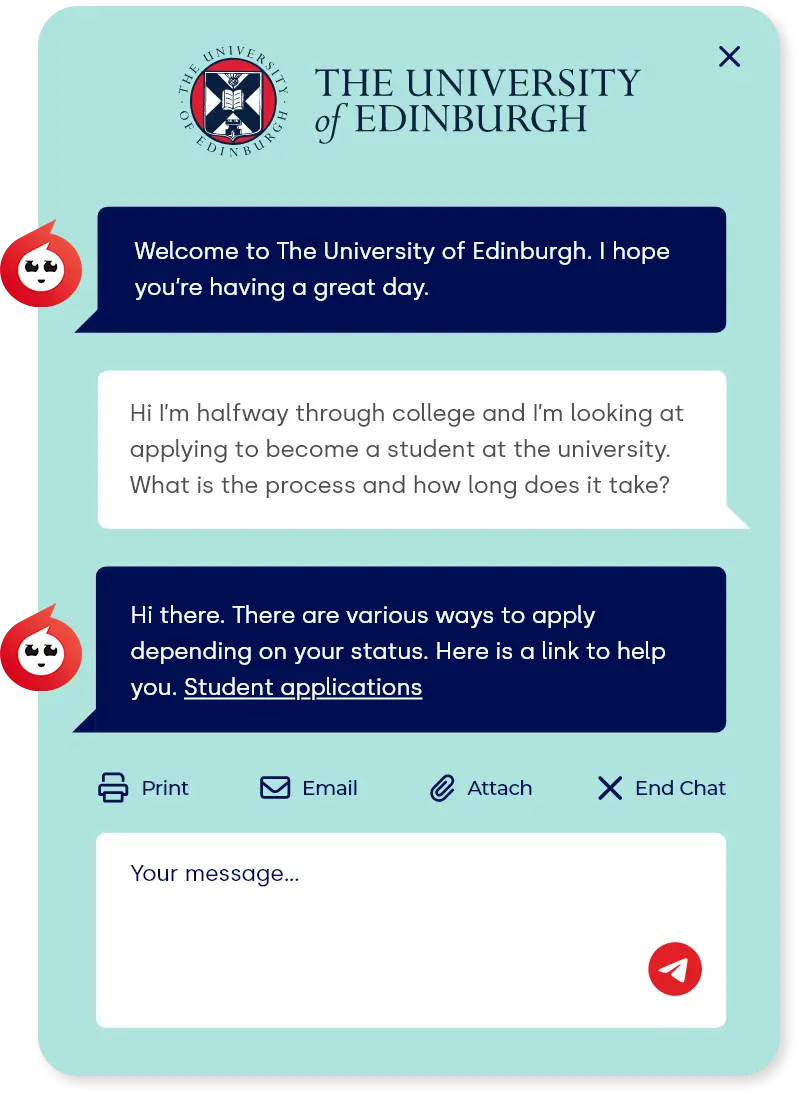The height and width of the screenshot is (1094, 798).
Task: Click the welcome message bubble from the bot
Action: click(410, 268)
